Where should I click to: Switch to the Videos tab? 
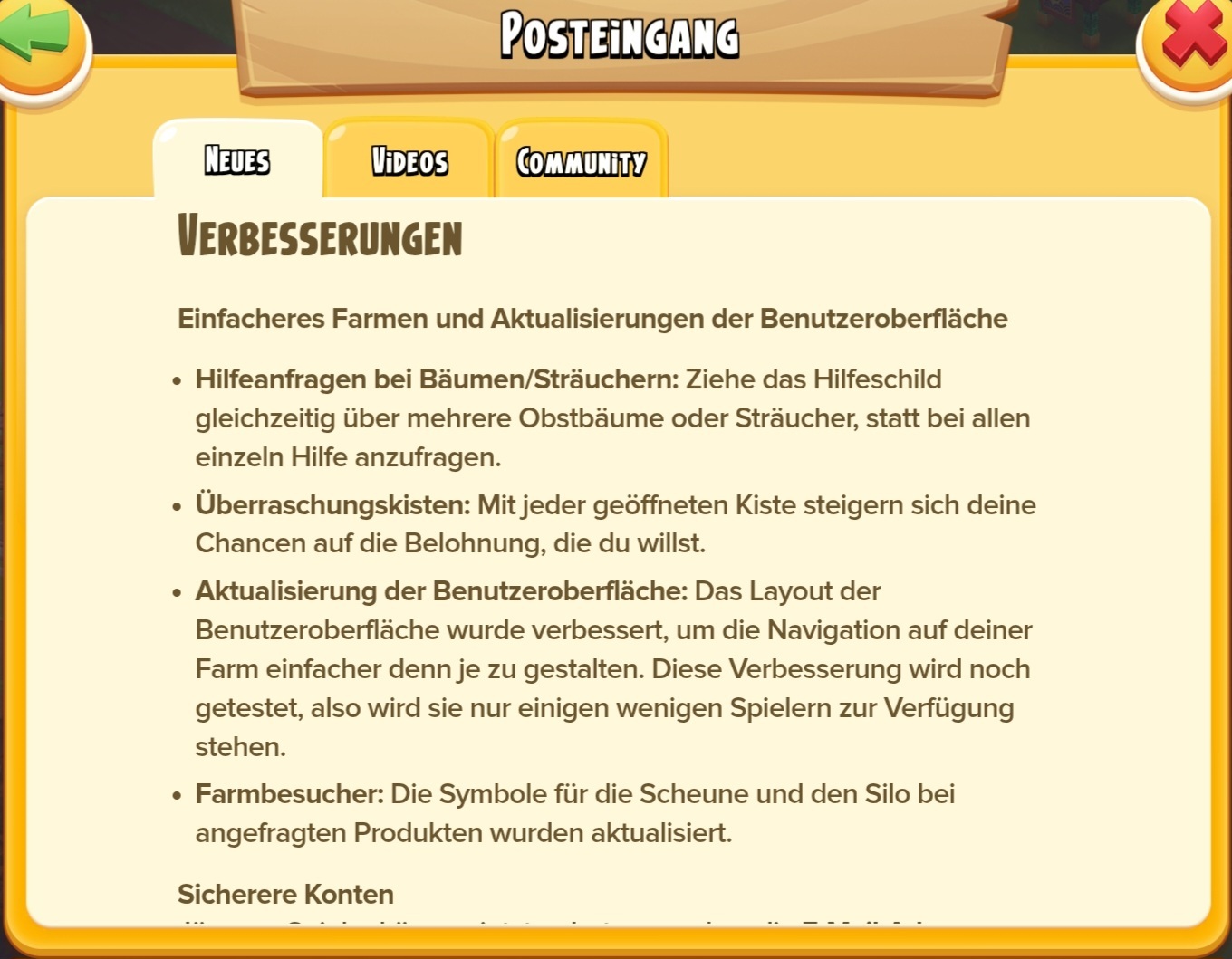pyautogui.click(x=409, y=161)
